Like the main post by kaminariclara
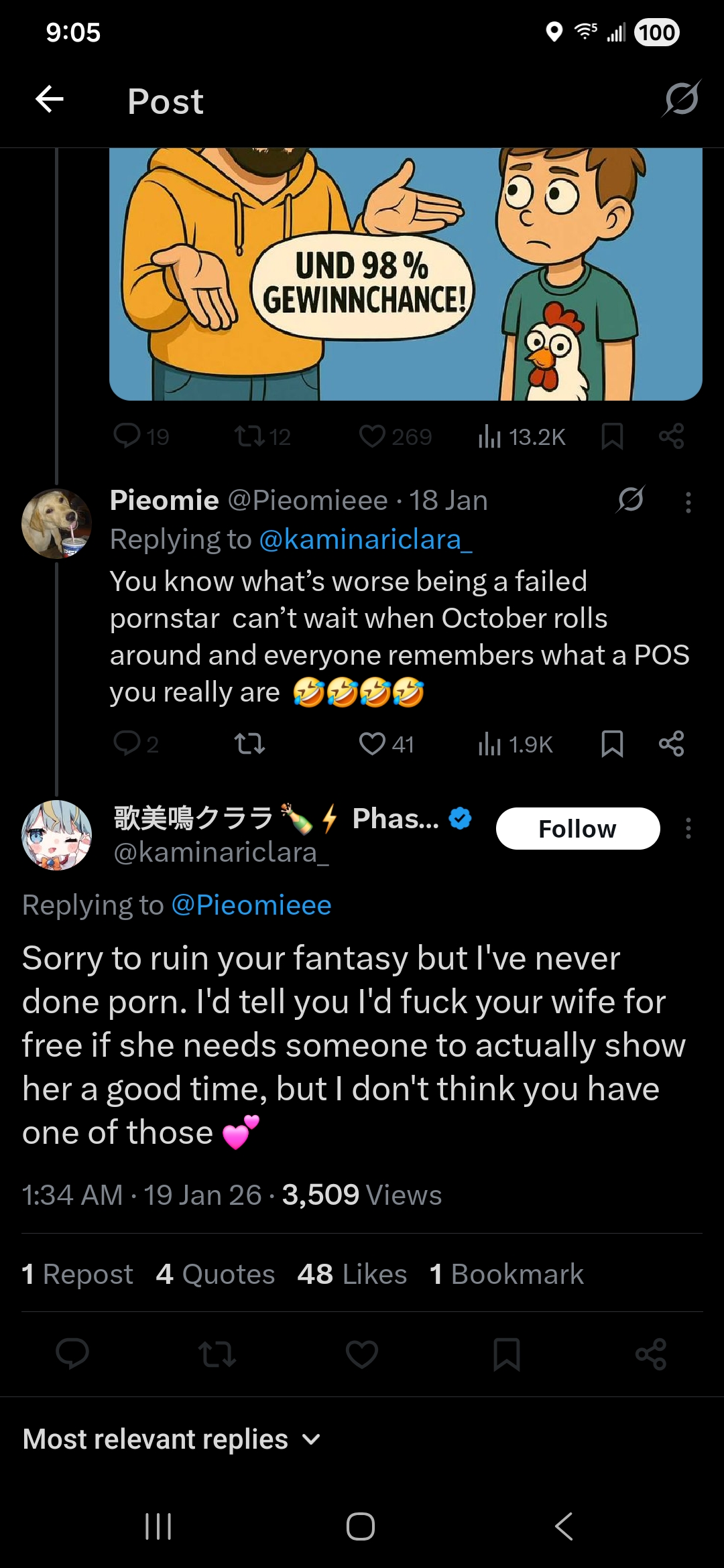The image size is (724, 1568). point(362,1354)
